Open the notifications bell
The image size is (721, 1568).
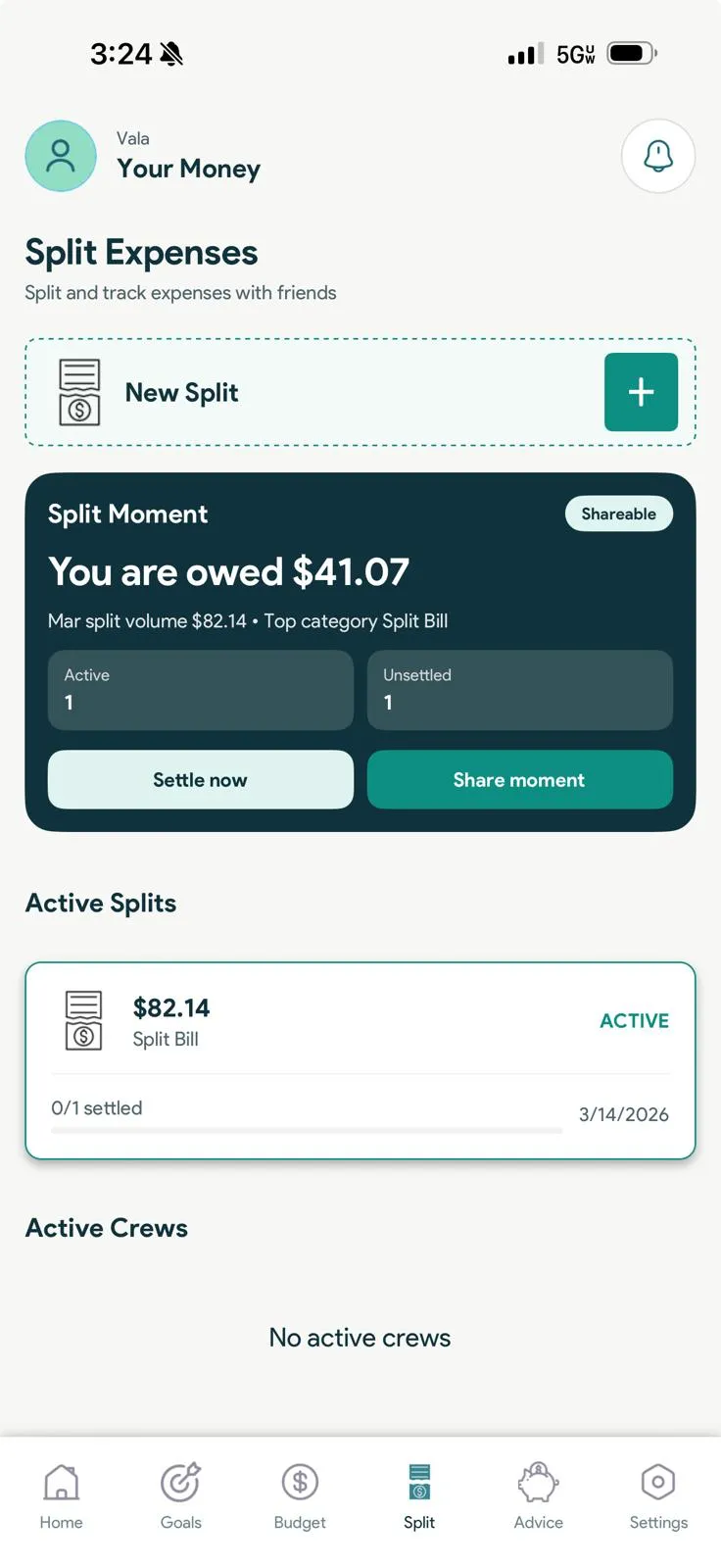(657, 156)
